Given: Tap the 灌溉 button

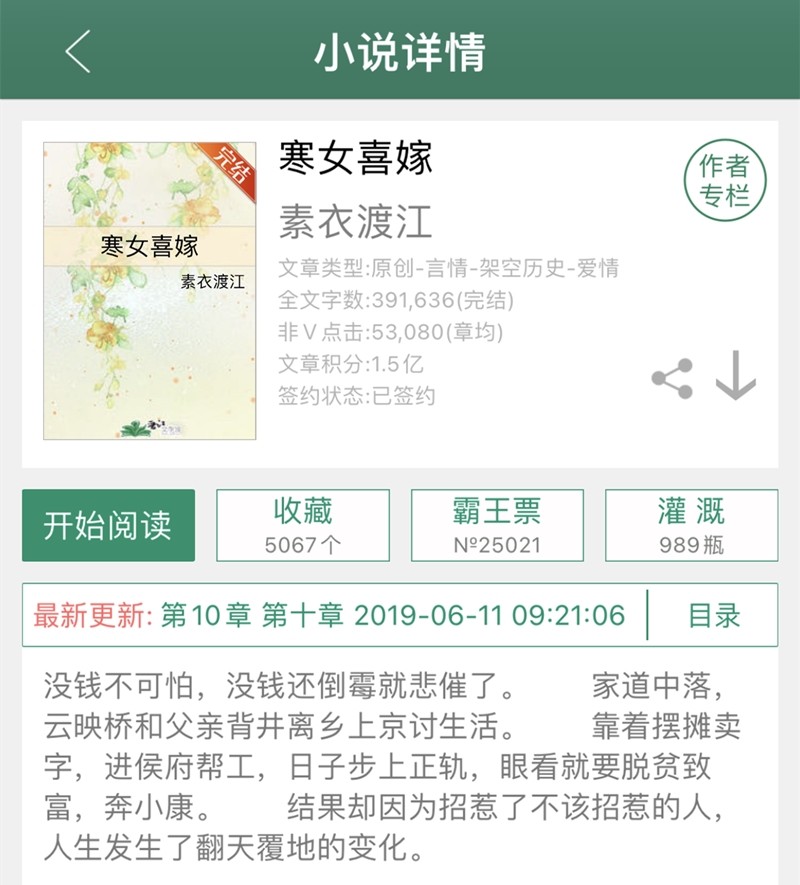Looking at the screenshot, I should [x=691, y=525].
